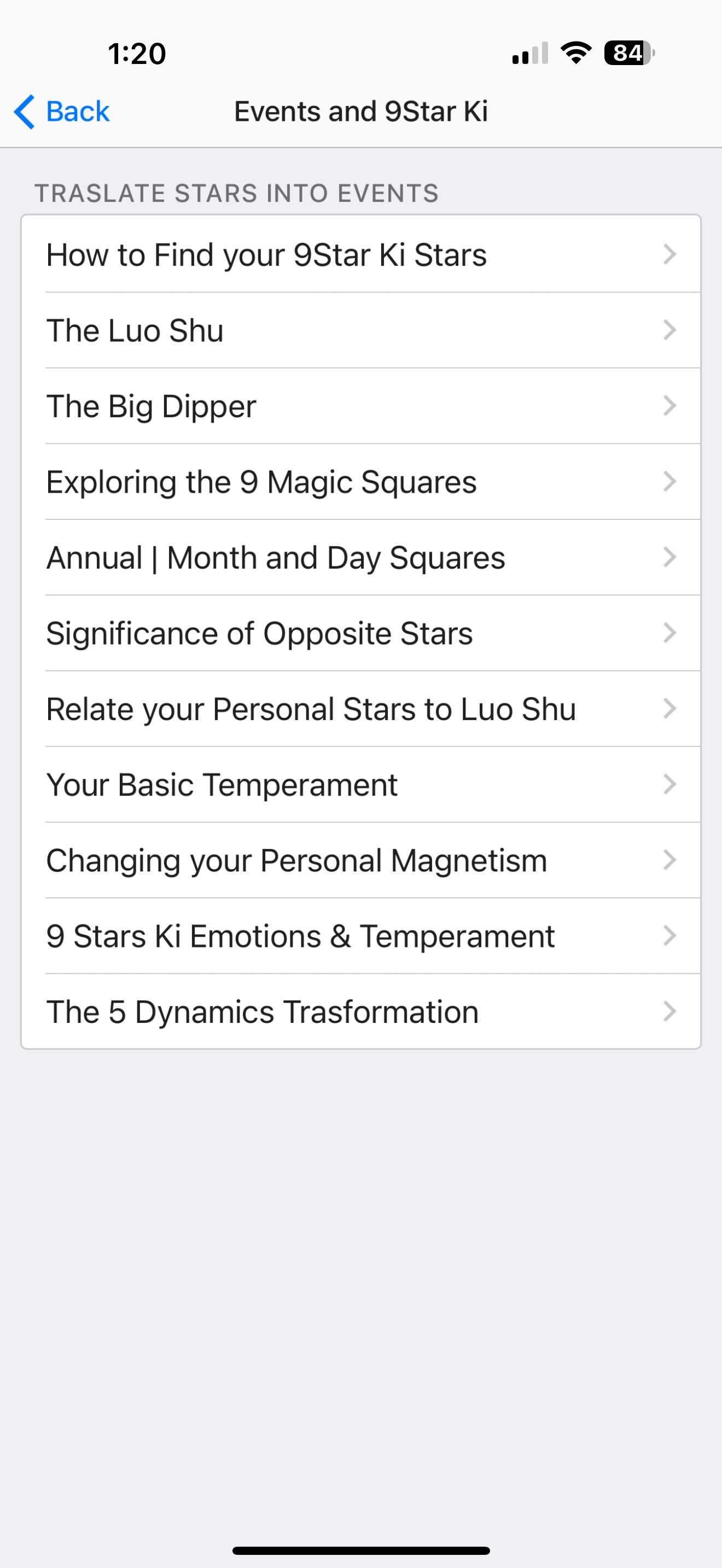Select The Big Dipper entry
This screenshot has width=722, height=1568.
[361, 406]
